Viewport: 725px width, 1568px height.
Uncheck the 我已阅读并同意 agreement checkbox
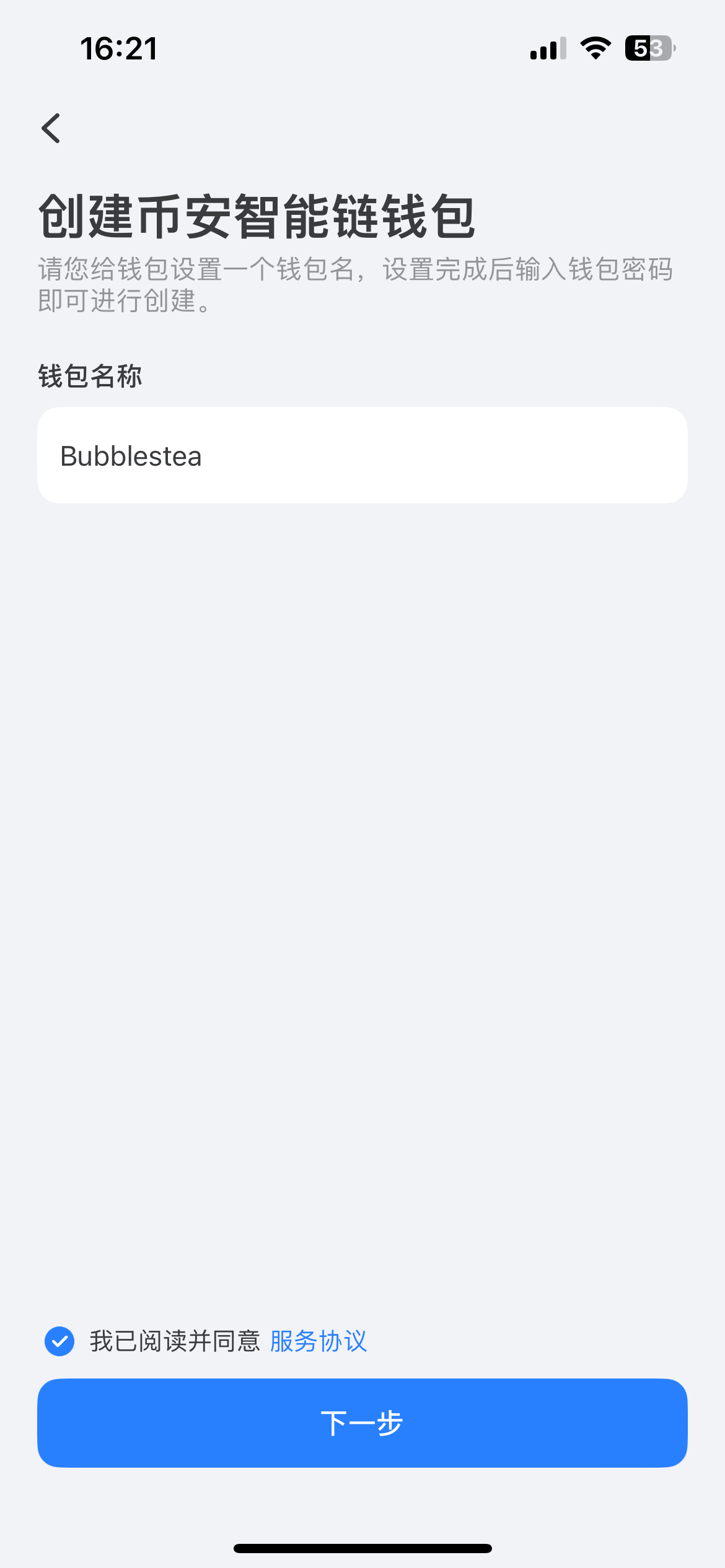coord(59,1341)
